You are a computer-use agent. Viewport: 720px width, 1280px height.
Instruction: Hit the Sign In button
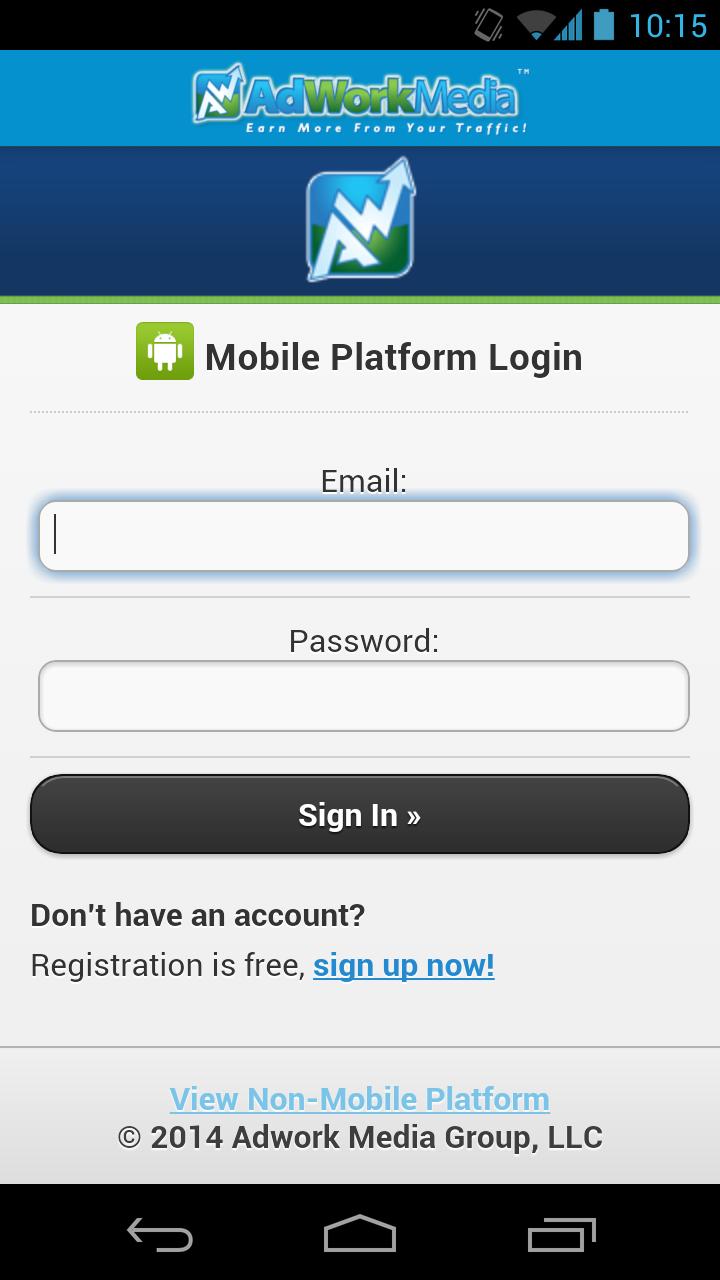tap(360, 815)
